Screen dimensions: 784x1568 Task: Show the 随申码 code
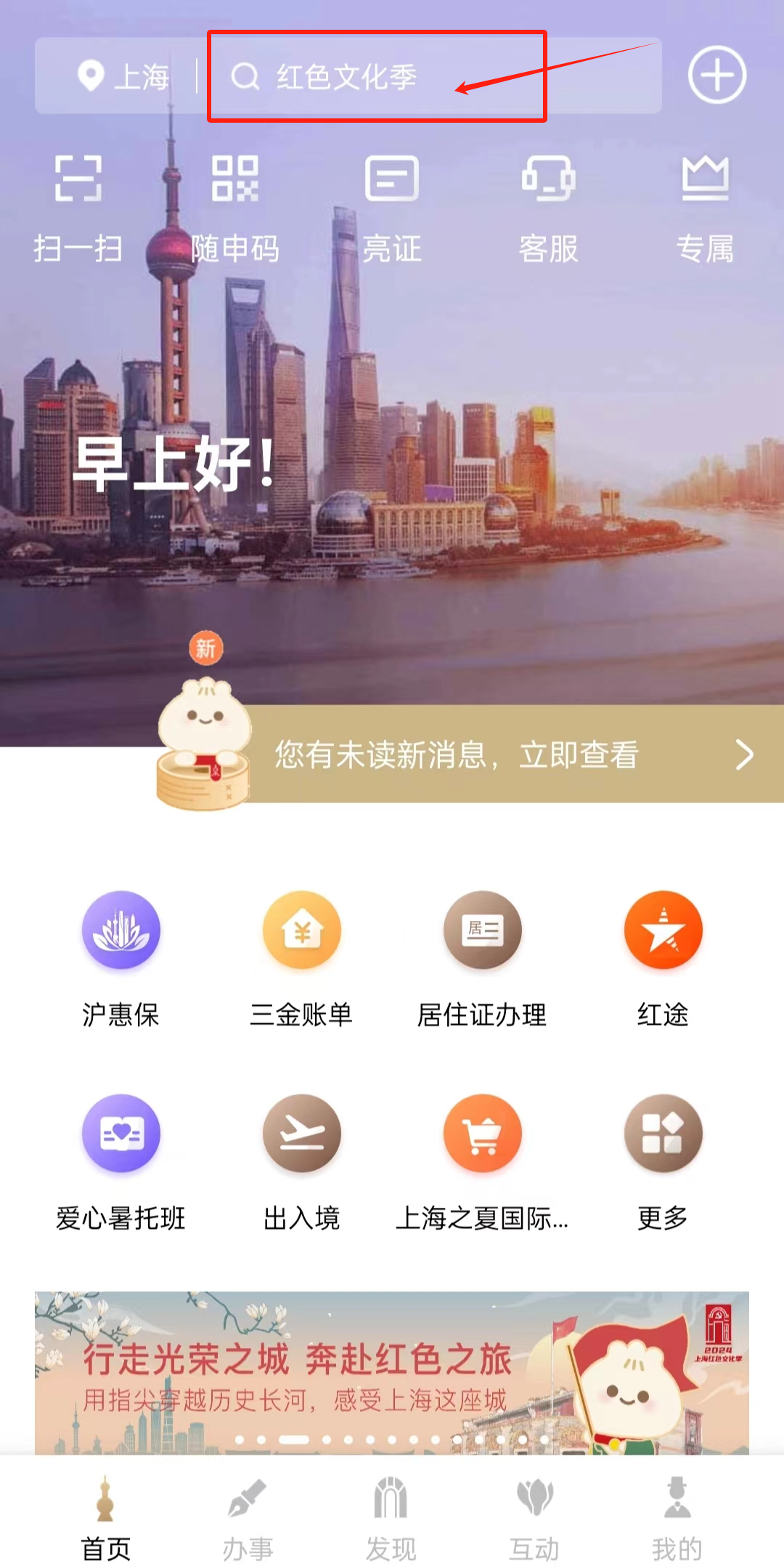coord(234,207)
